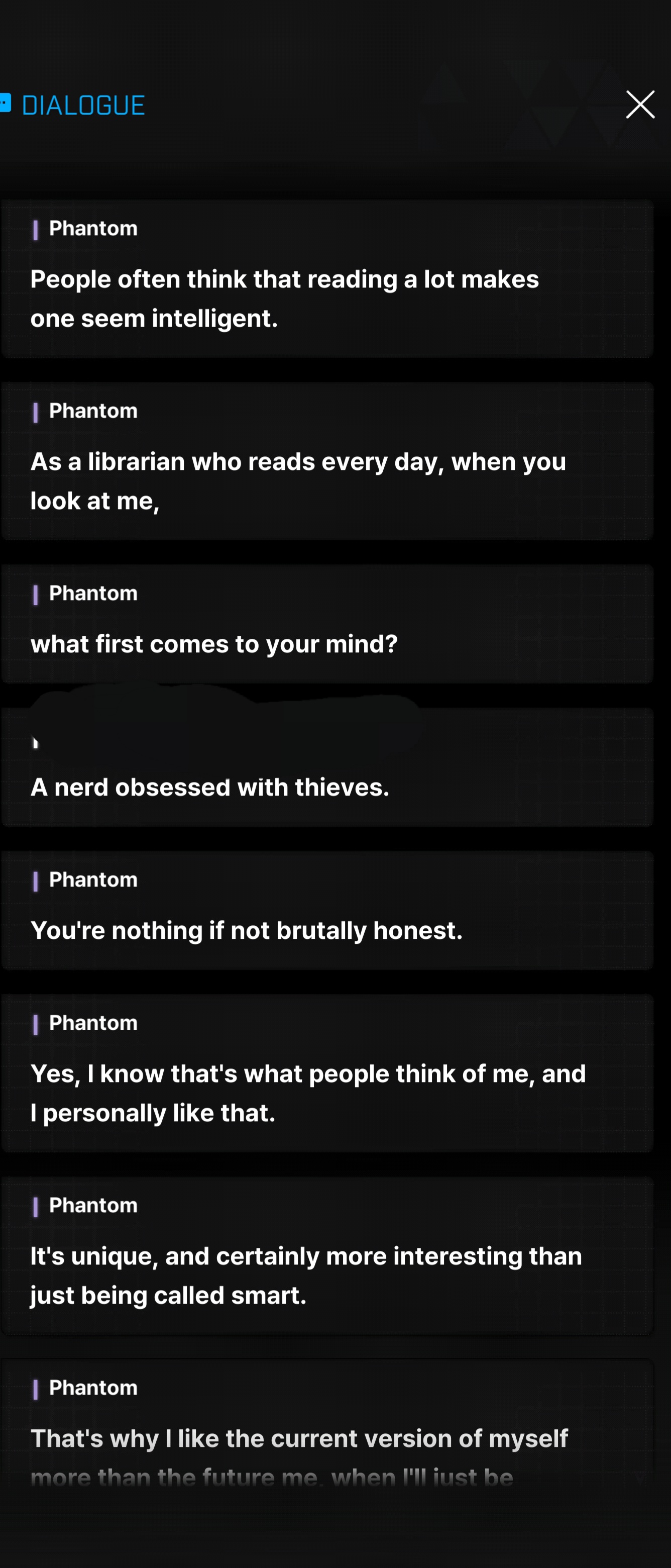This screenshot has height=1568, width=671.
Task: Close the dialogue log
Action: 640,105
